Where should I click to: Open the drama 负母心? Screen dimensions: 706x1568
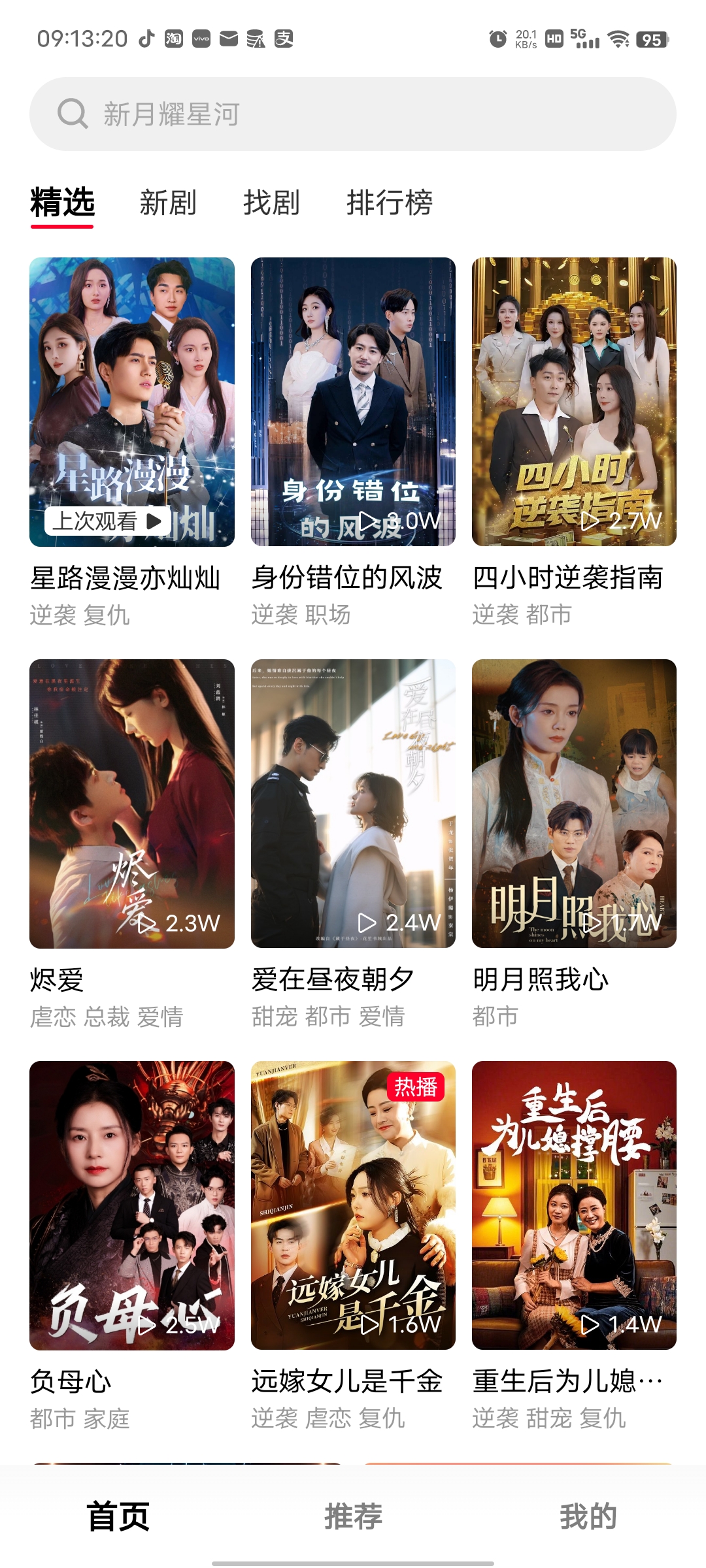point(132,1205)
